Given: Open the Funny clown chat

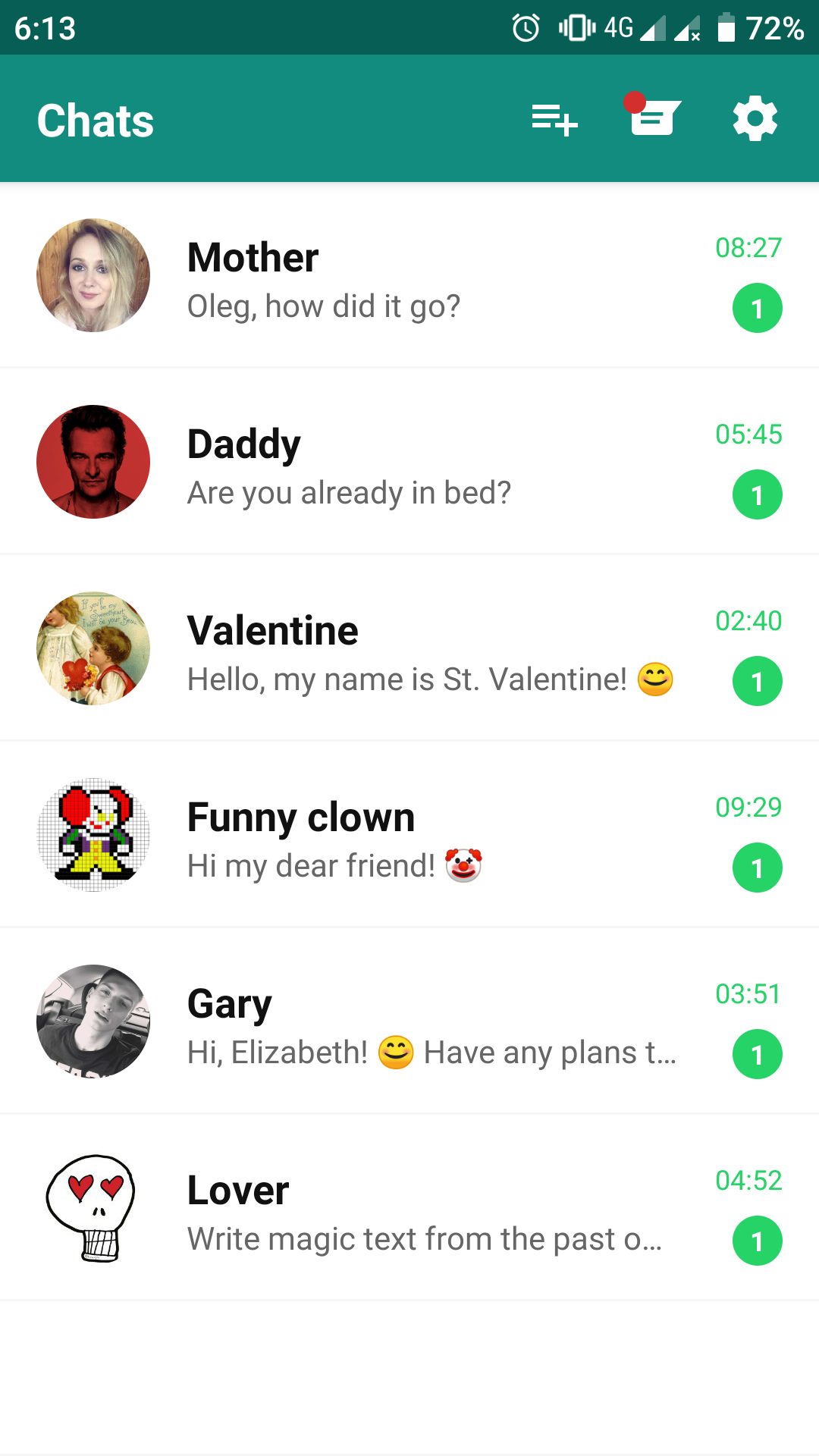Looking at the screenshot, I should [x=409, y=836].
